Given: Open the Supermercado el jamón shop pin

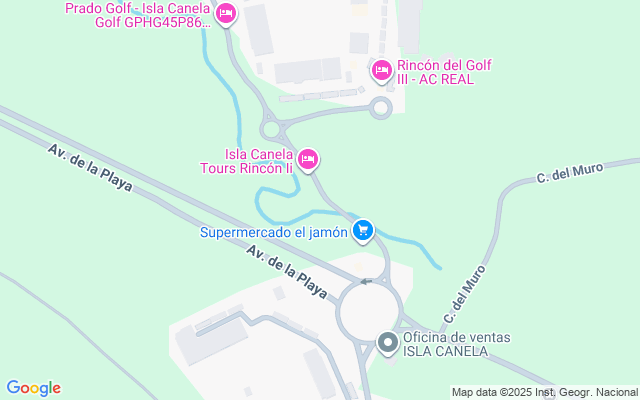Looking at the screenshot, I should (x=364, y=231).
